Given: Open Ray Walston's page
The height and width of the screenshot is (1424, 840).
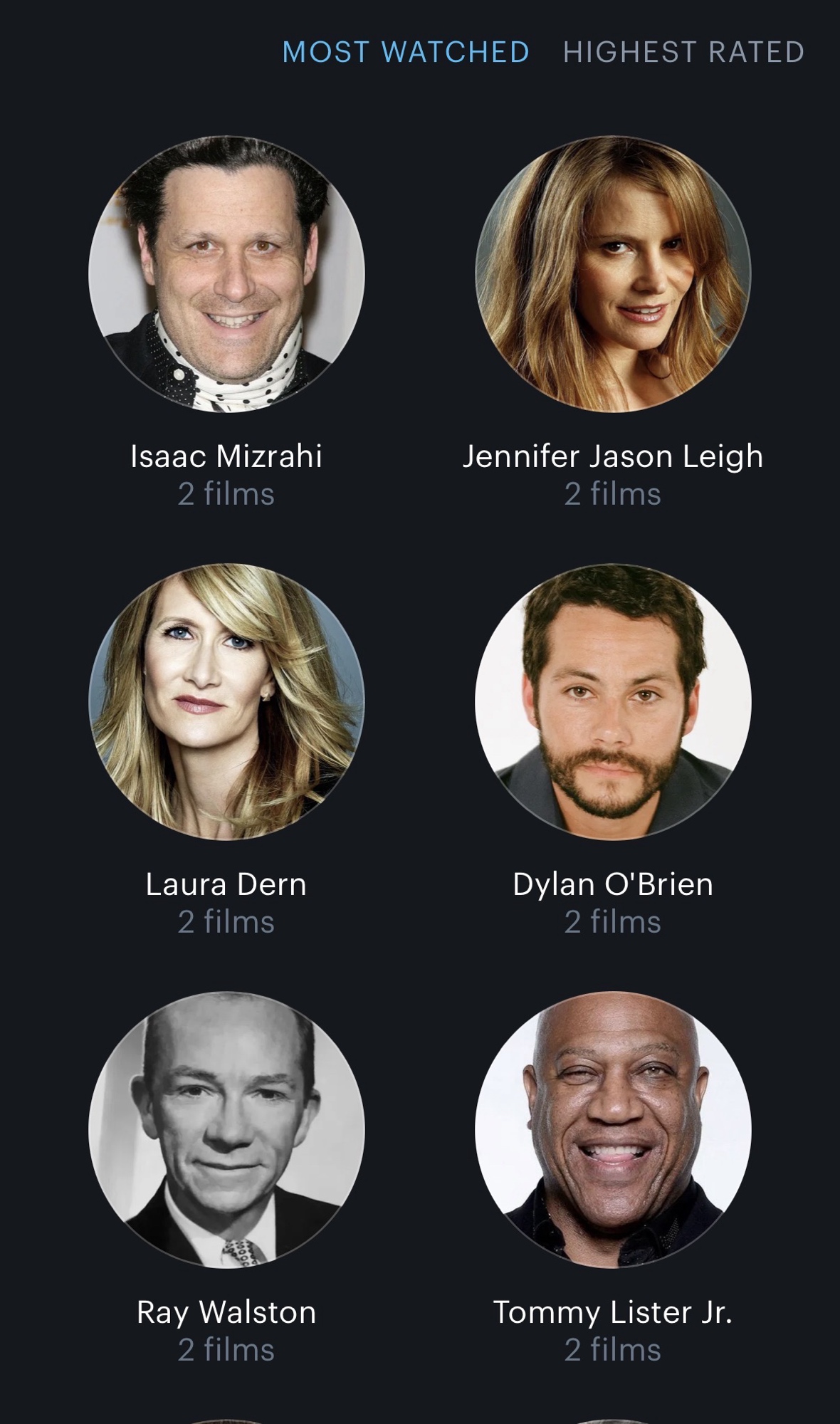Looking at the screenshot, I should pyautogui.click(x=226, y=1130).
